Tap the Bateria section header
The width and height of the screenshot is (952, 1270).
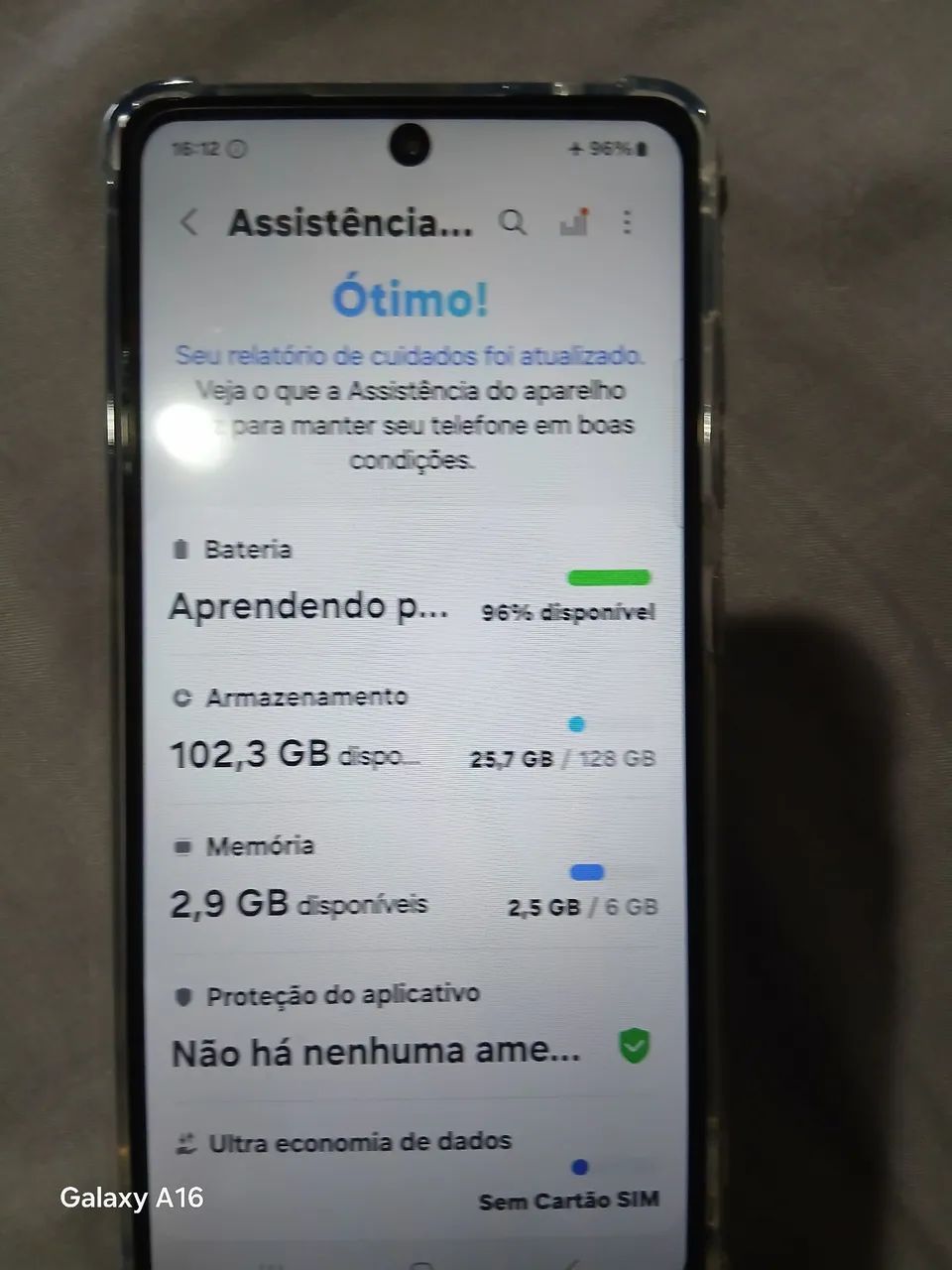246,548
